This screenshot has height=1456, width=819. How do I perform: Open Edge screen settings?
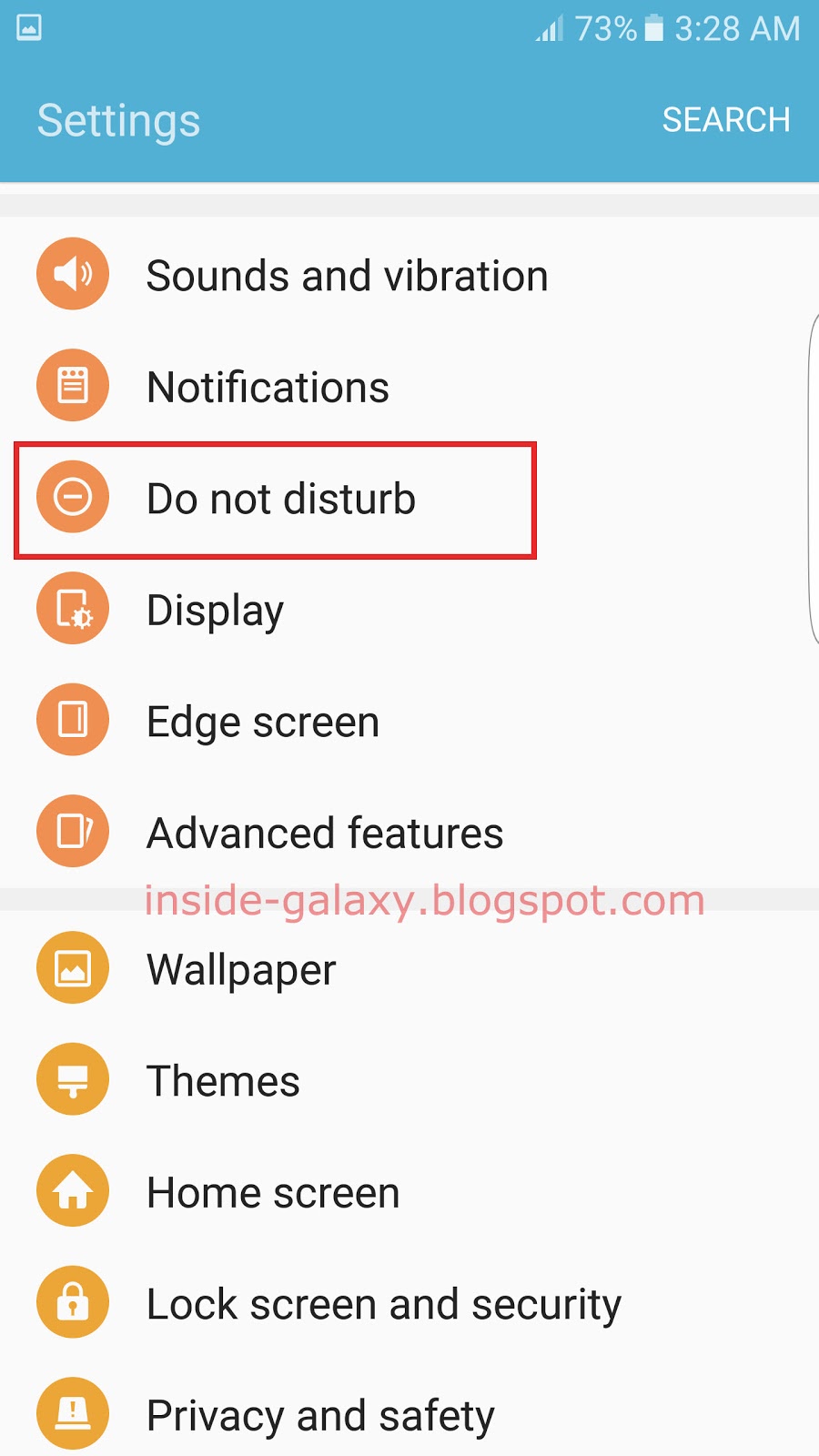pos(262,722)
